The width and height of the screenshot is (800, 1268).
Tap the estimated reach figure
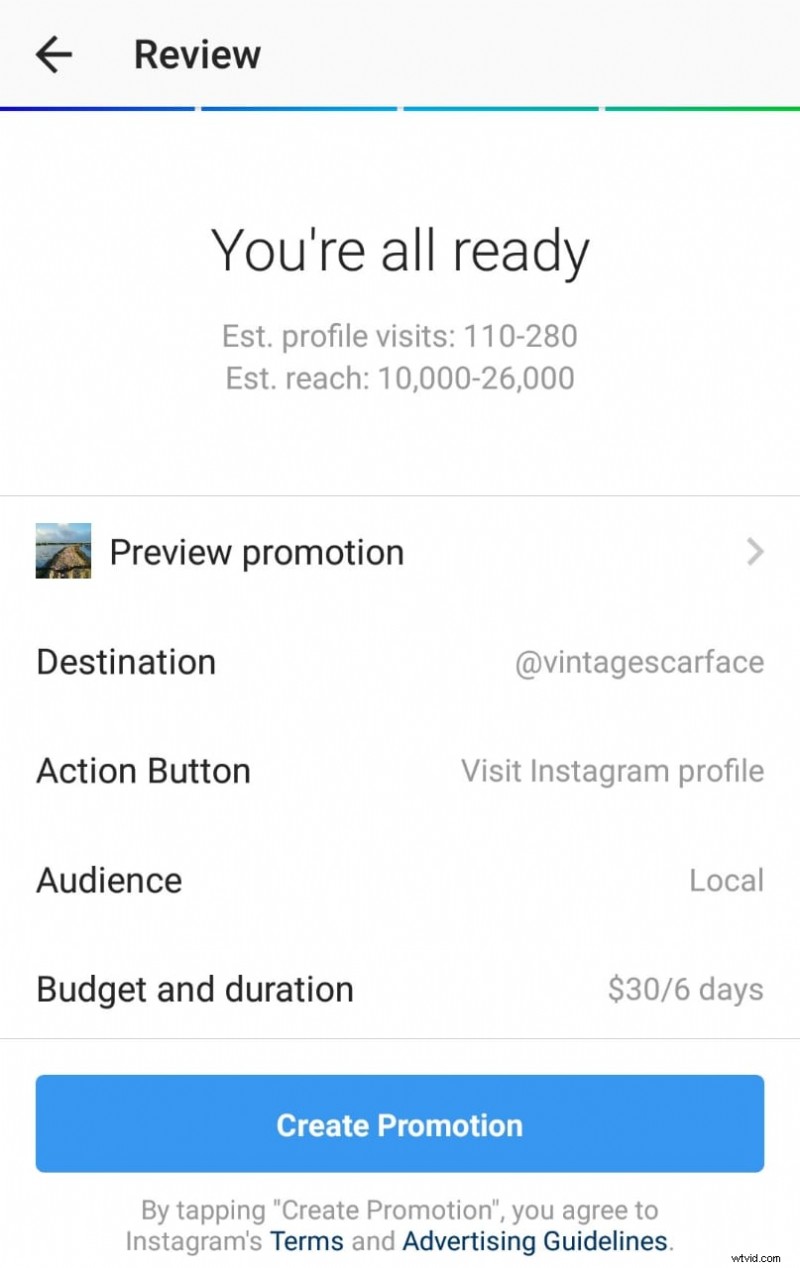399,378
